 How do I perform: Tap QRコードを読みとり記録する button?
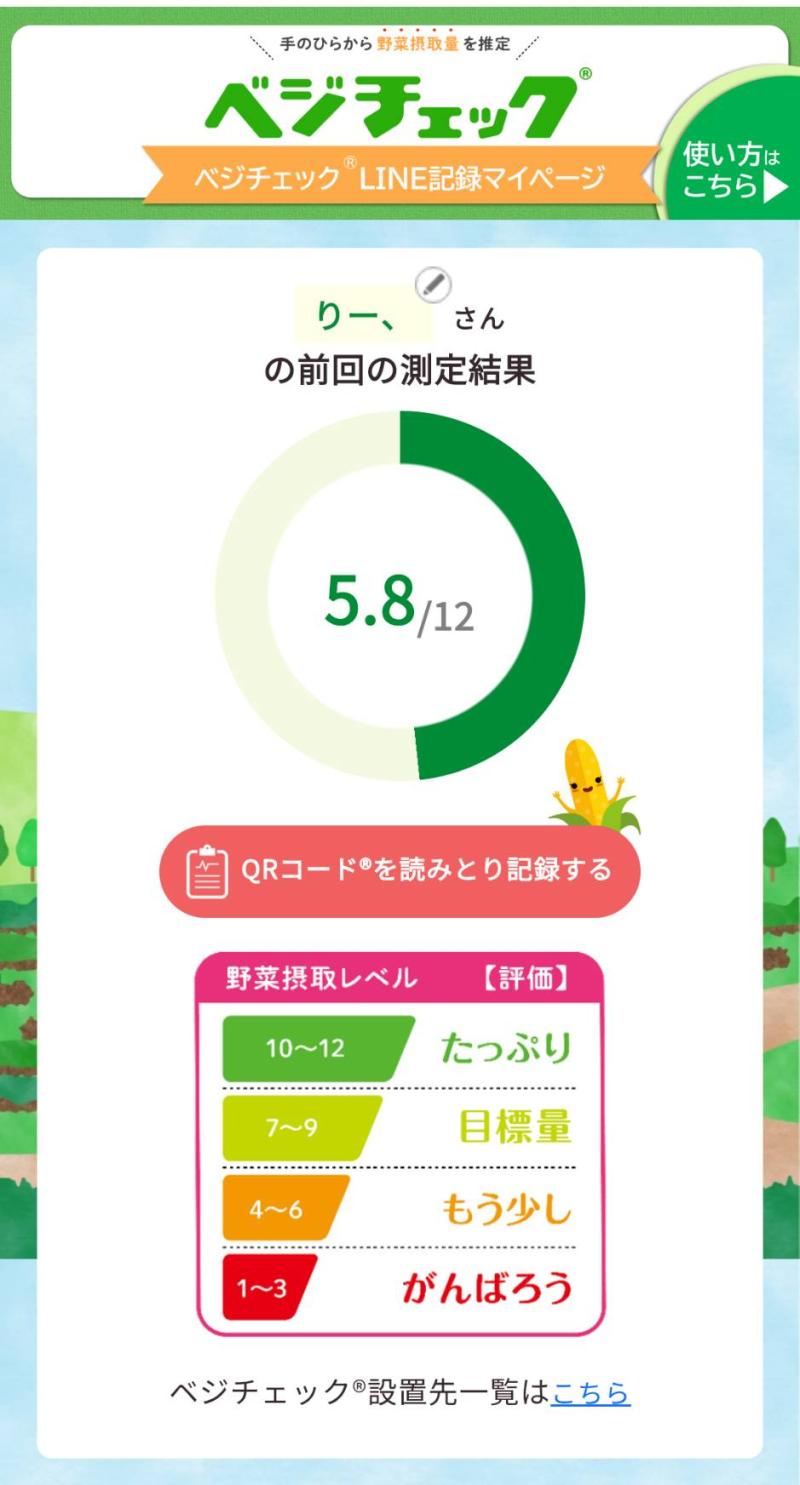click(x=400, y=870)
